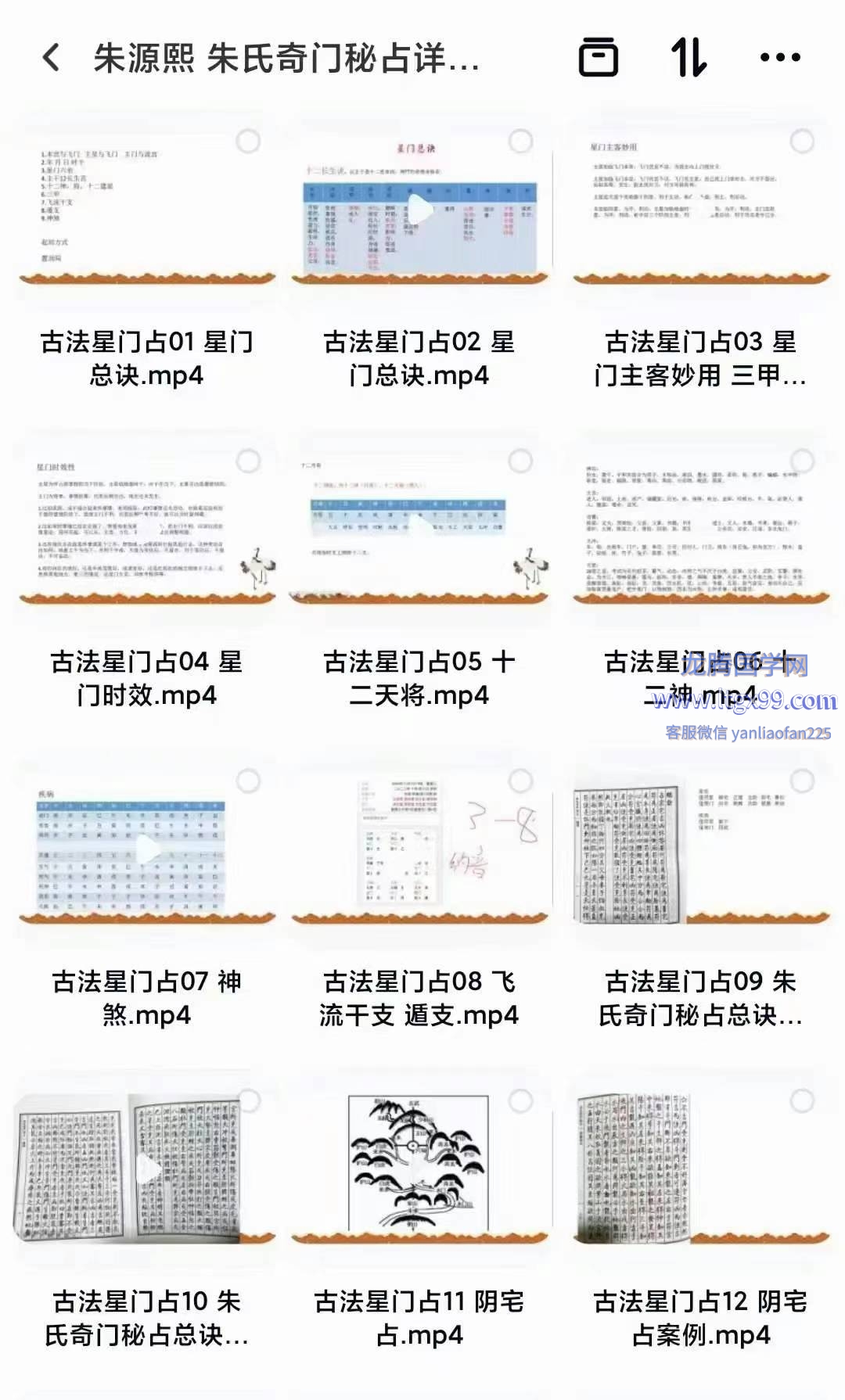Open 古法星门占08 飞流干支 遁支.mp4
The image size is (845, 1400).
click(x=419, y=850)
